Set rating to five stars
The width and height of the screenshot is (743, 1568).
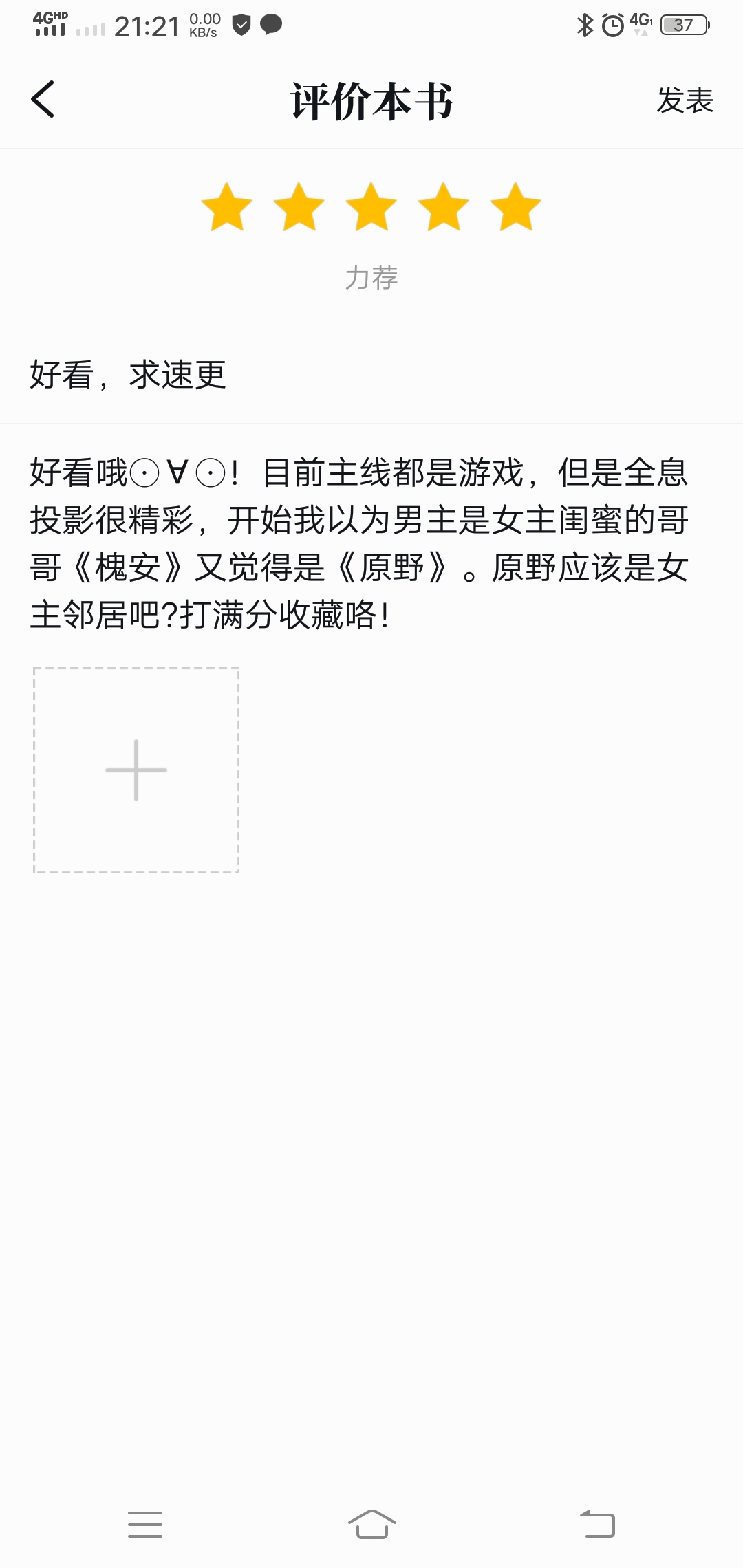[x=515, y=207]
